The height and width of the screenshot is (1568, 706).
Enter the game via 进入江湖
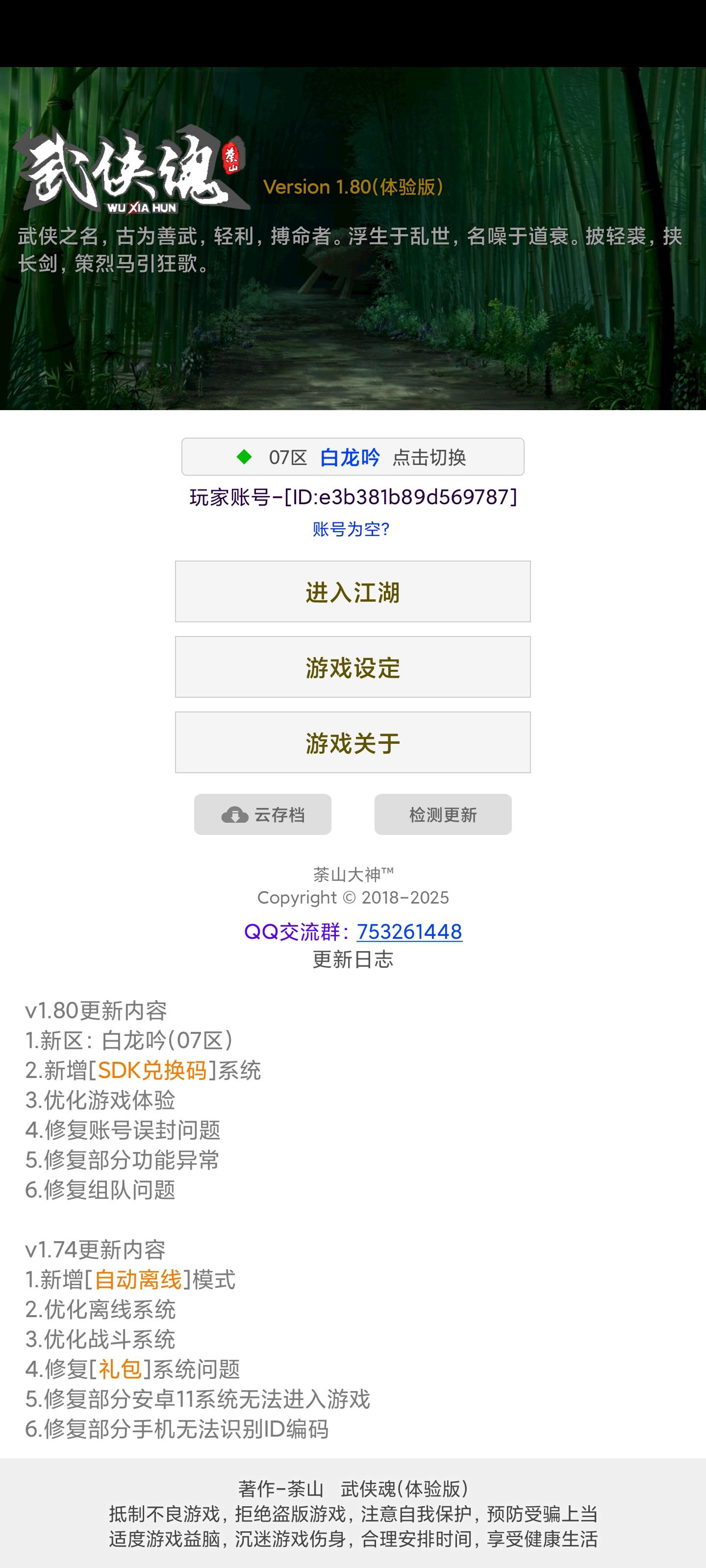pos(353,591)
